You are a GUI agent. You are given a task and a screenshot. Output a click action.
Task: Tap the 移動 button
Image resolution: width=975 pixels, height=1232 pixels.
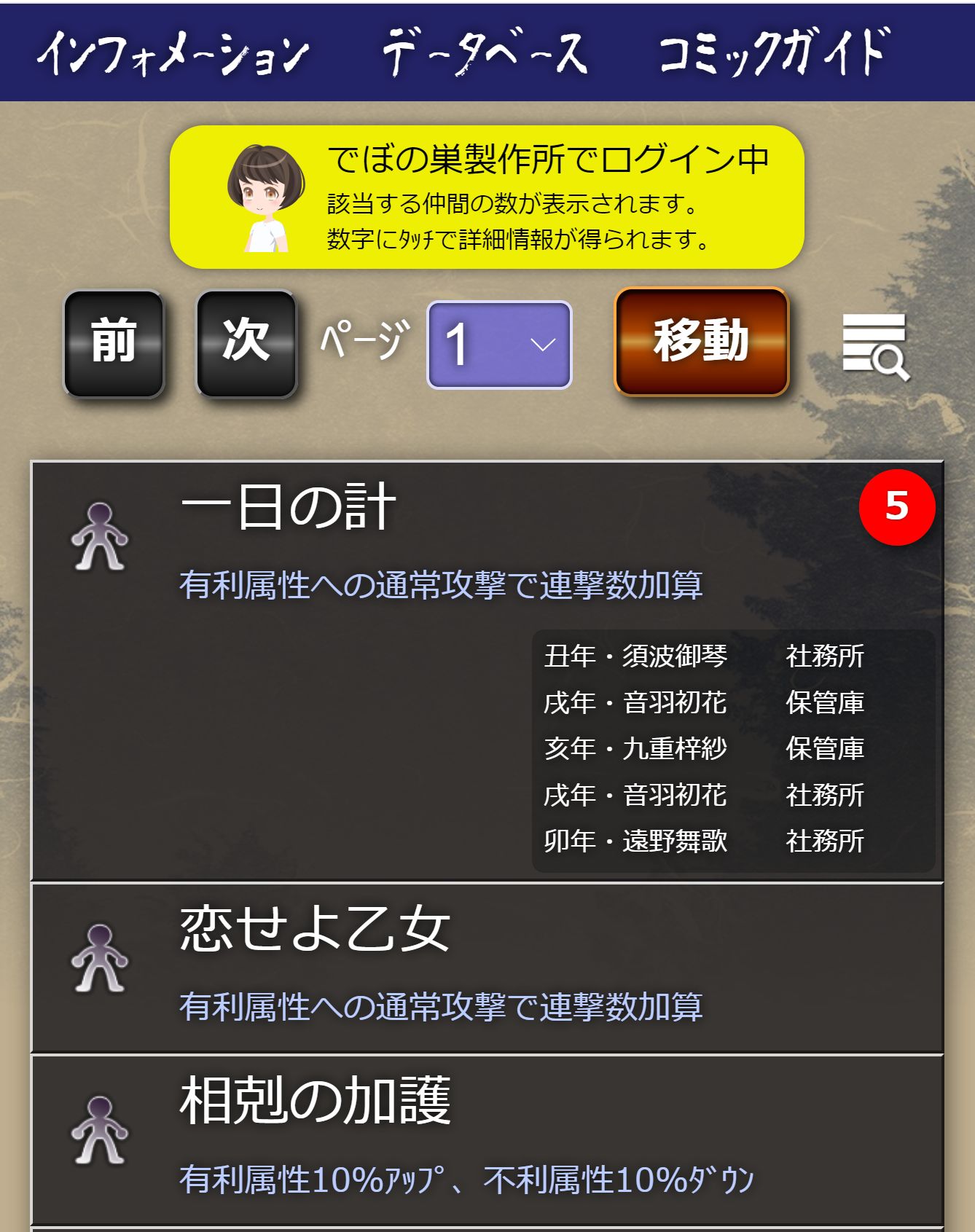(701, 342)
